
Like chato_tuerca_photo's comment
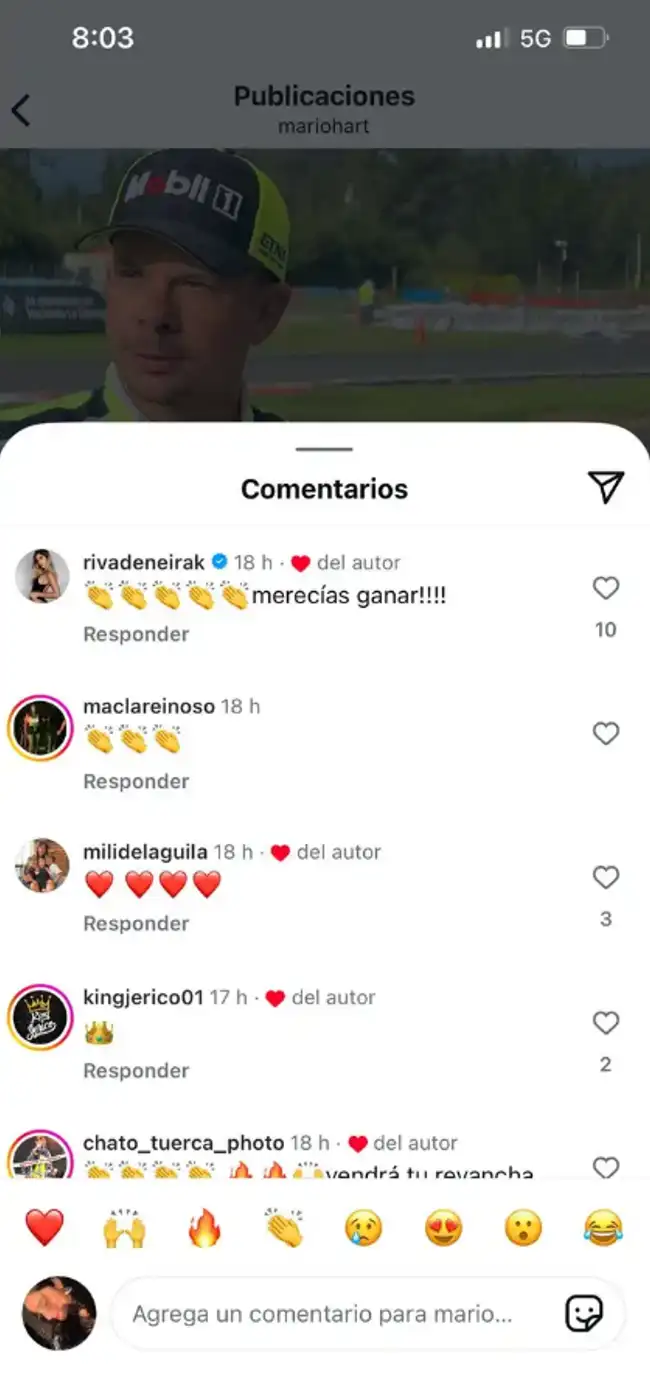605,1166
